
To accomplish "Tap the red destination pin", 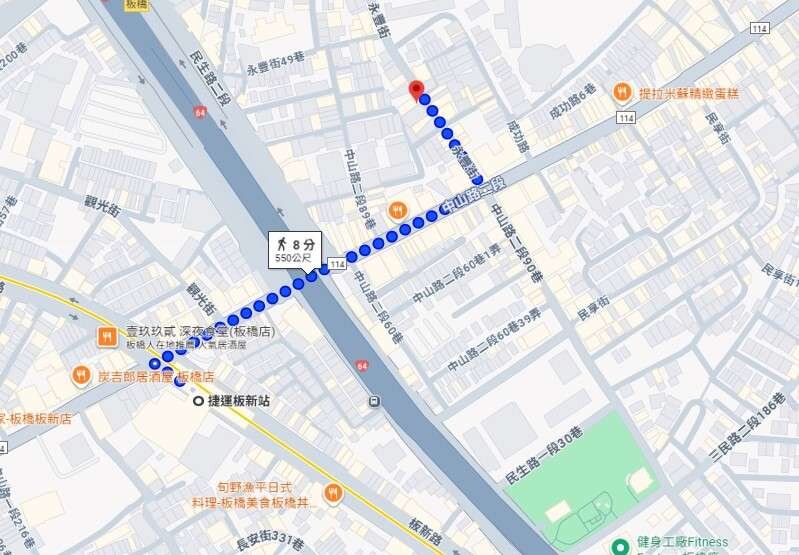I will [416, 90].
